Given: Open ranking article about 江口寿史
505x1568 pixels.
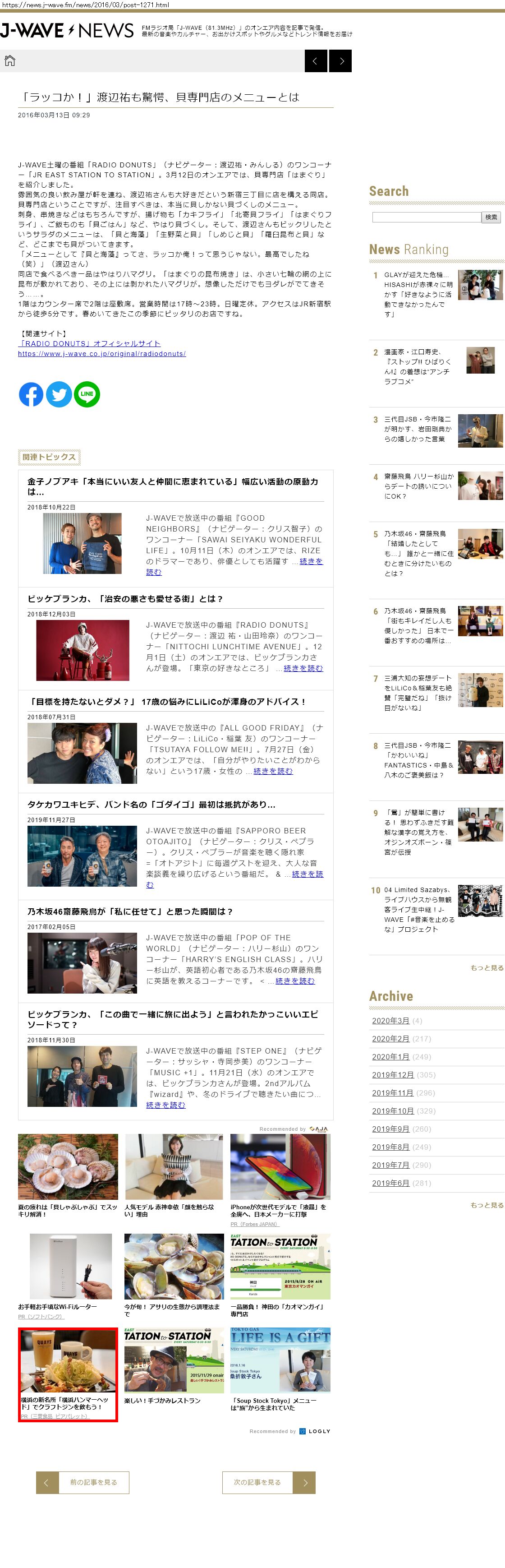Looking at the screenshot, I should point(418,366).
